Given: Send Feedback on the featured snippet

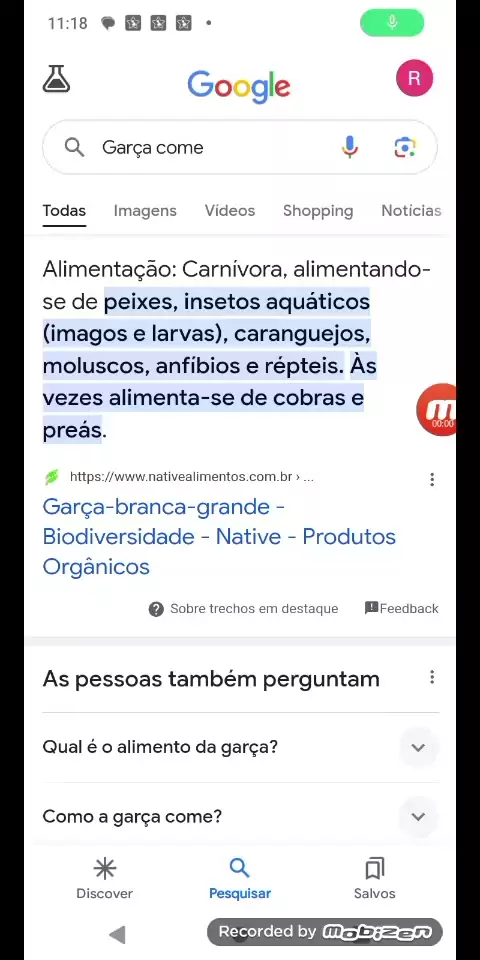Looking at the screenshot, I should pos(402,609).
